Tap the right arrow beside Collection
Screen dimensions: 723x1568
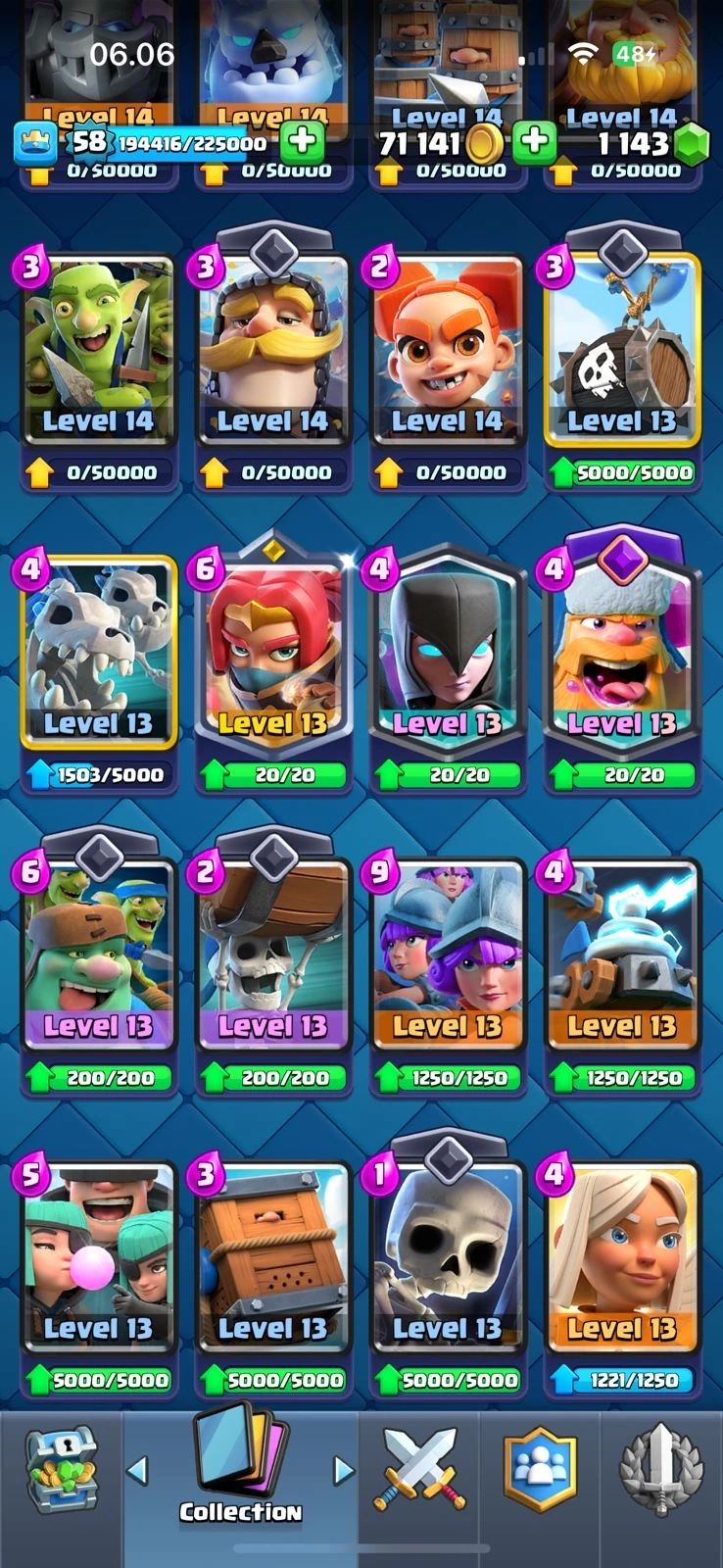point(343,1470)
